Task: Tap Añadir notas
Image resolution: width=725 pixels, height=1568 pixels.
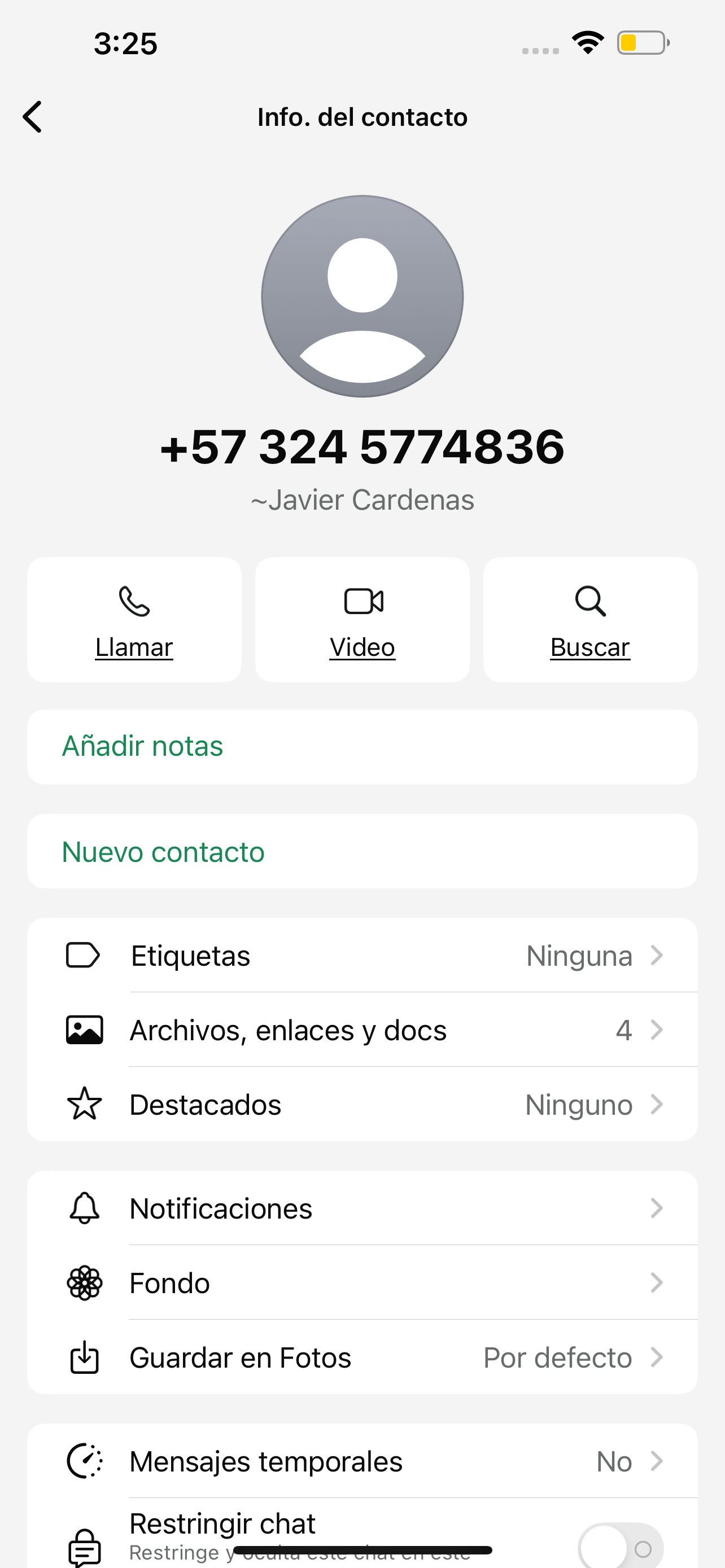Action: (x=362, y=747)
